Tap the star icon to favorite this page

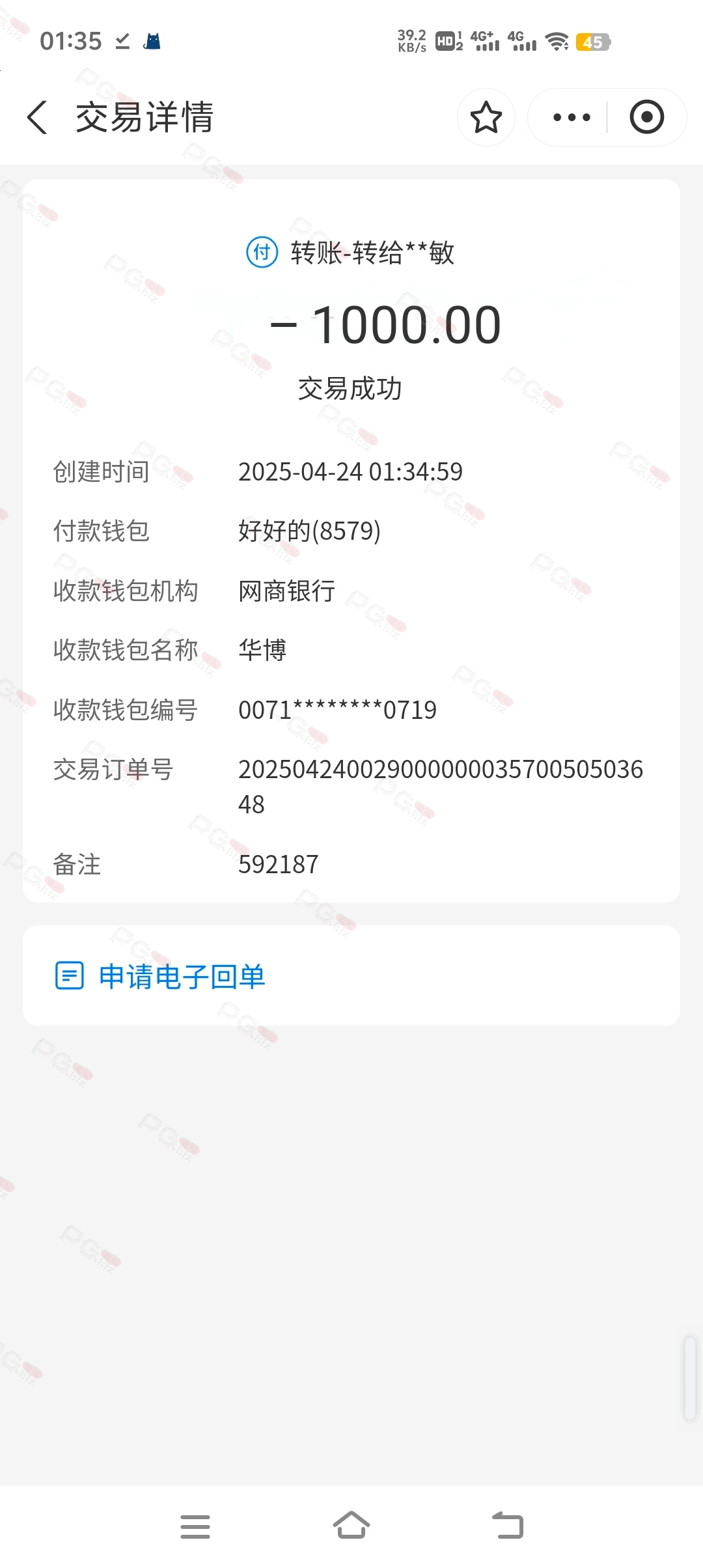tap(486, 117)
